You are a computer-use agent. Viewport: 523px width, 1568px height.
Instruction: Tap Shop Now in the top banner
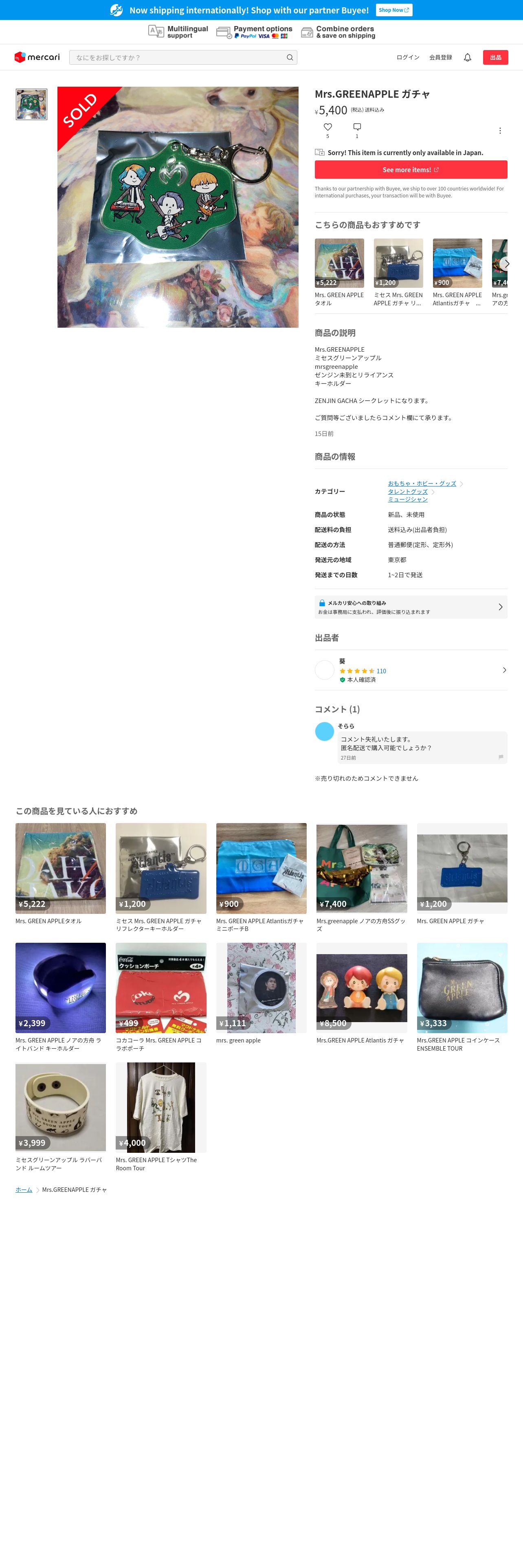394,10
